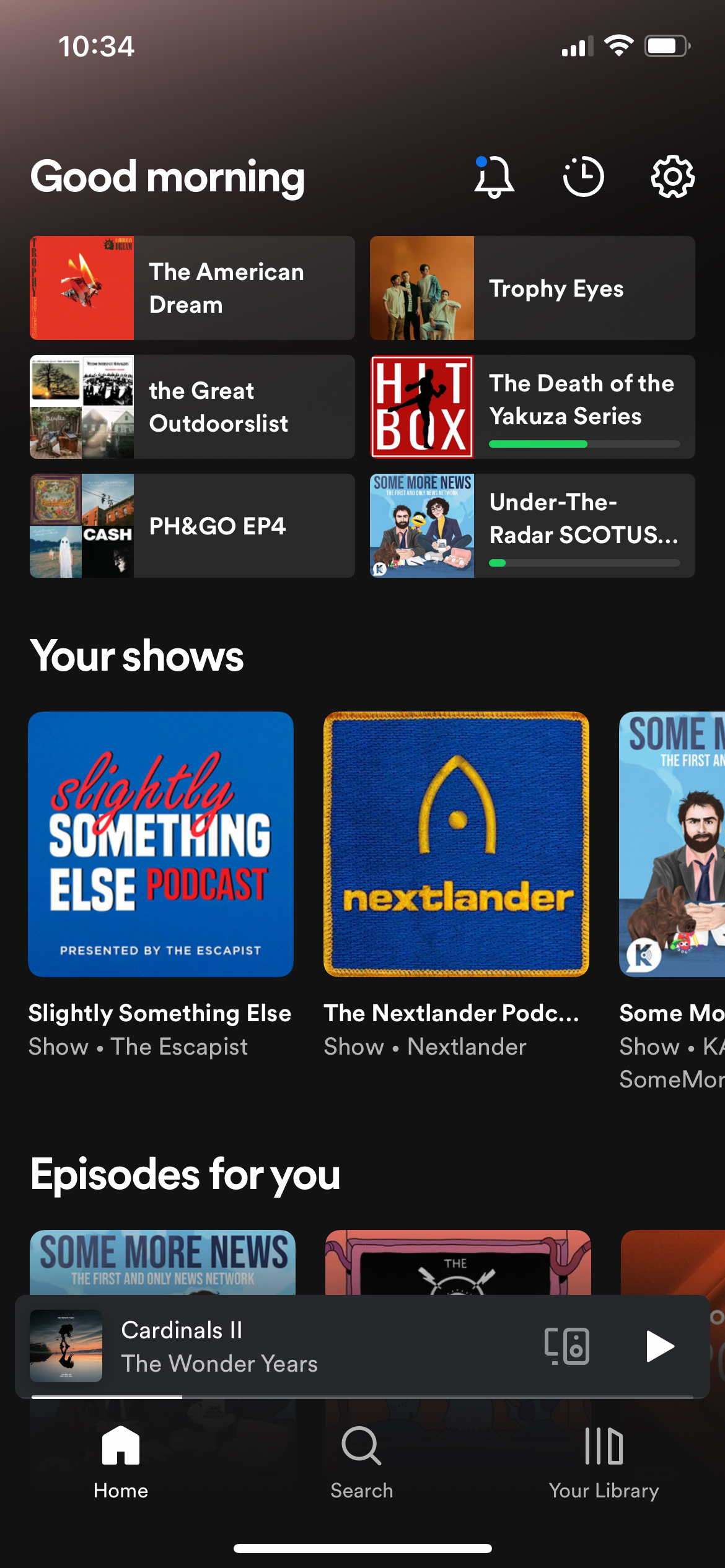Open the PH&GO EP4 shortcut
Viewport: 725px width, 1568px height.
coord(192,526)
